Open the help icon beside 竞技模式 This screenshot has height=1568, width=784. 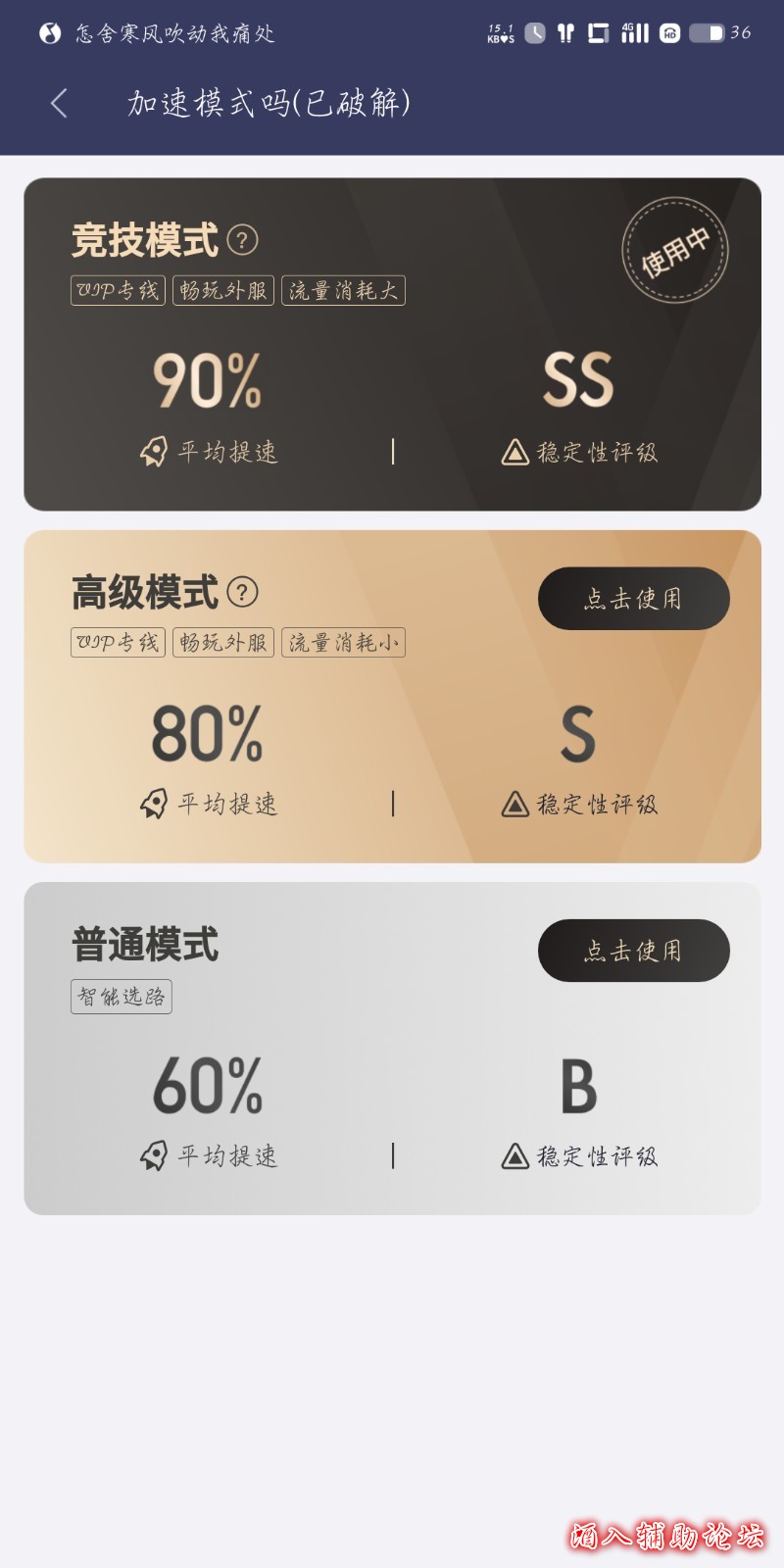(x=242, y=240)
